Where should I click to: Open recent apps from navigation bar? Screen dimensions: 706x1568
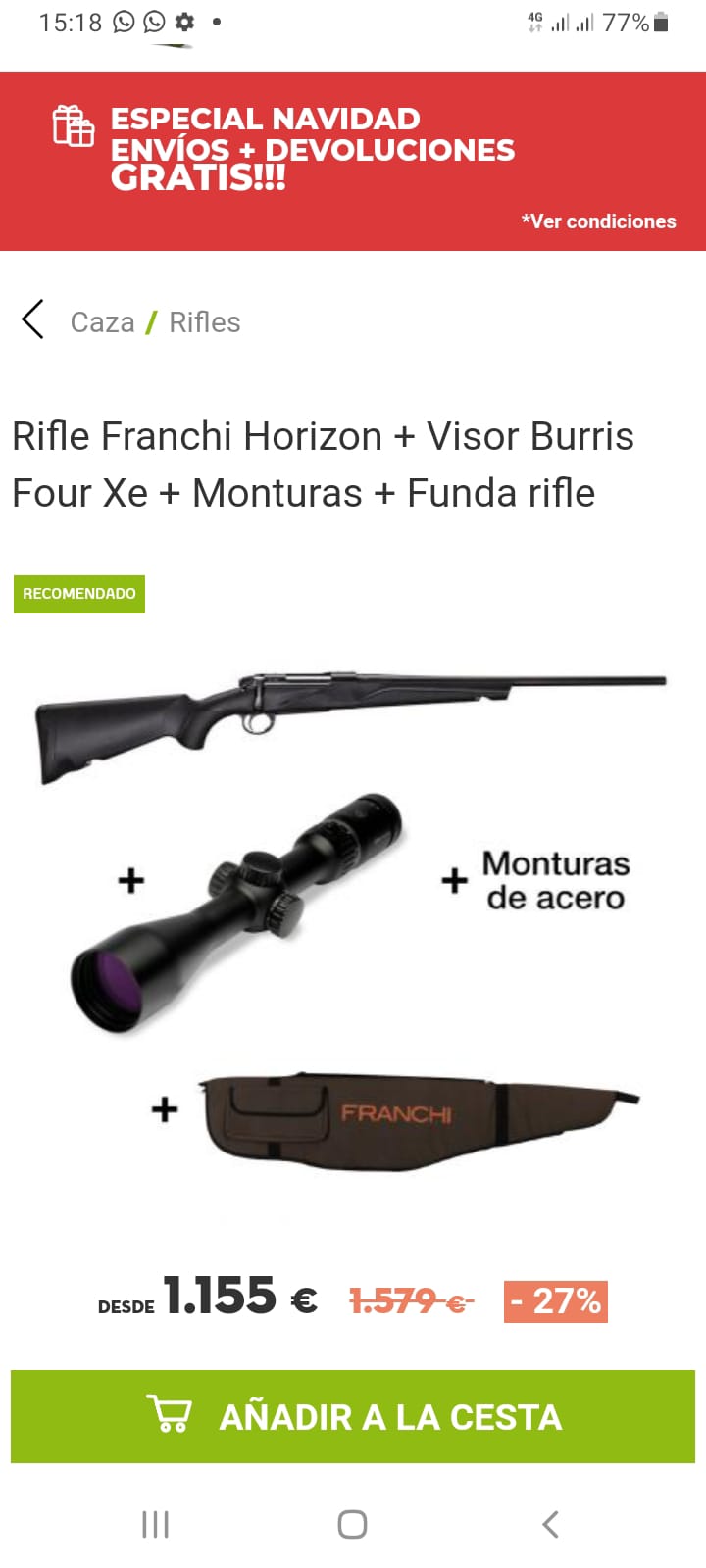155,1524
